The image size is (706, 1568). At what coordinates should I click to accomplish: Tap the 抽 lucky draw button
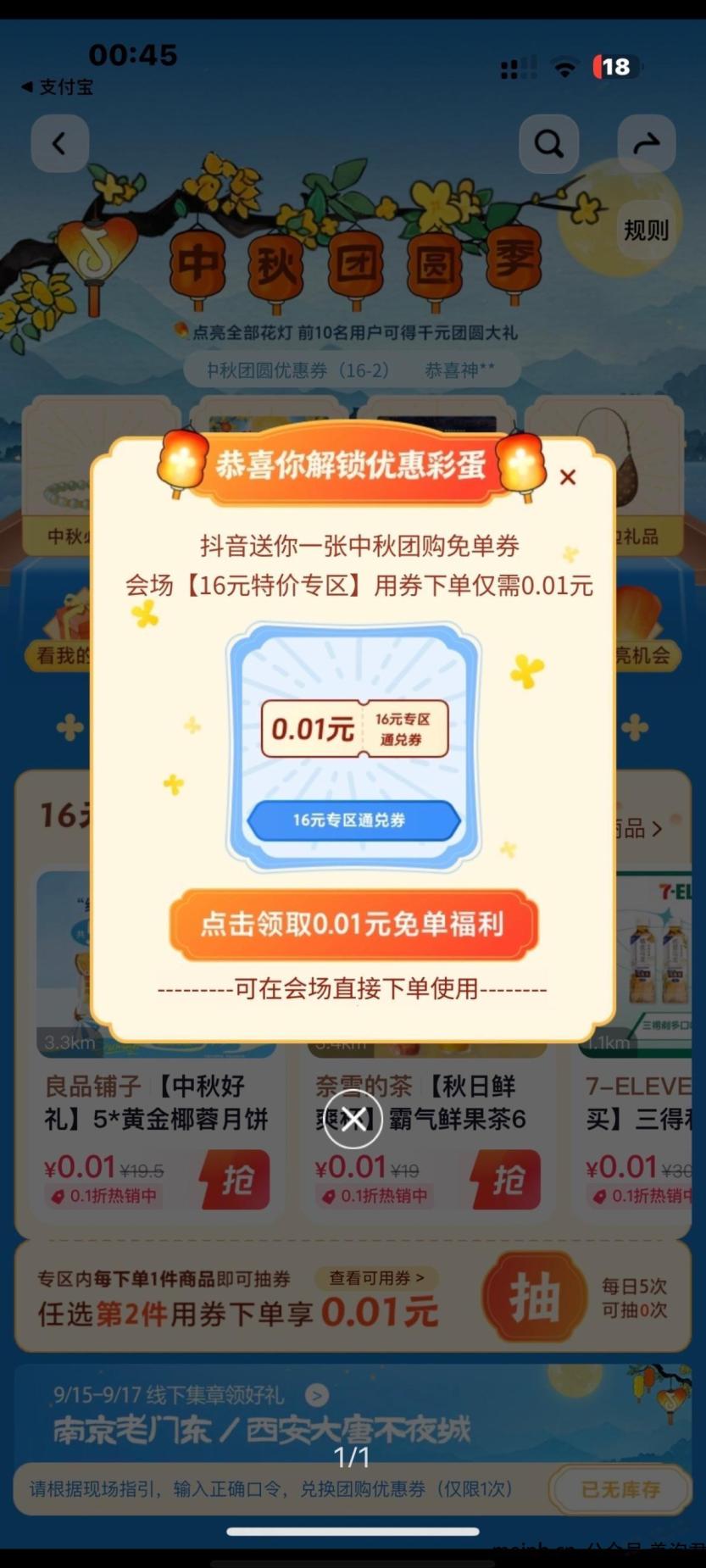(534, 1297)
